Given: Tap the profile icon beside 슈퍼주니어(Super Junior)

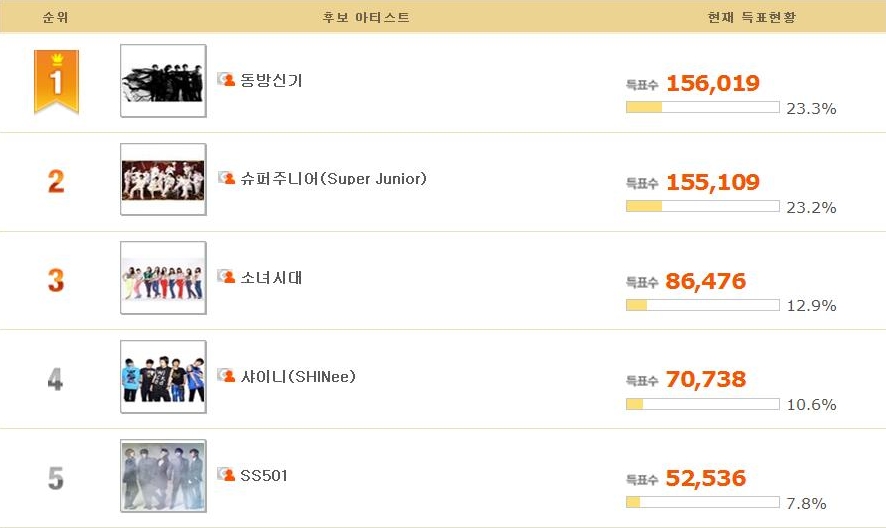Looking at the screenshot, I should click(227, 178).
